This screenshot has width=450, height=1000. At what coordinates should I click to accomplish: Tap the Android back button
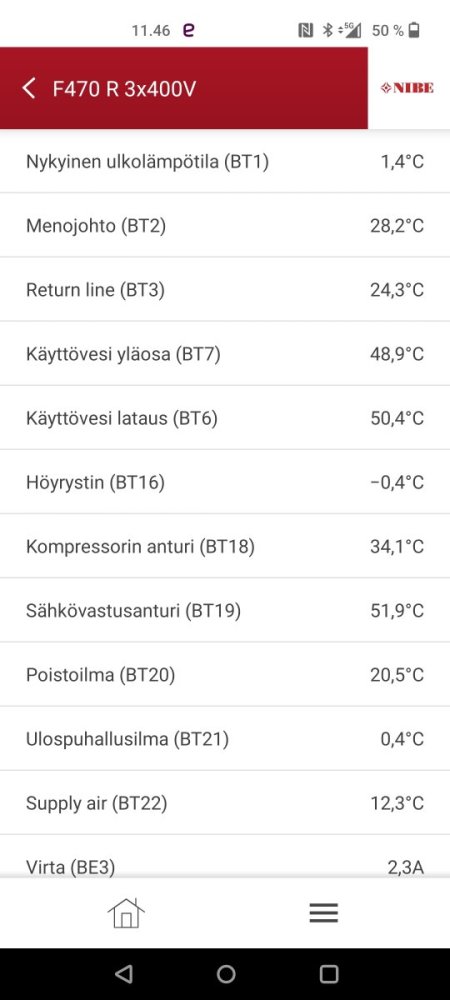click(x=124, y=974)
